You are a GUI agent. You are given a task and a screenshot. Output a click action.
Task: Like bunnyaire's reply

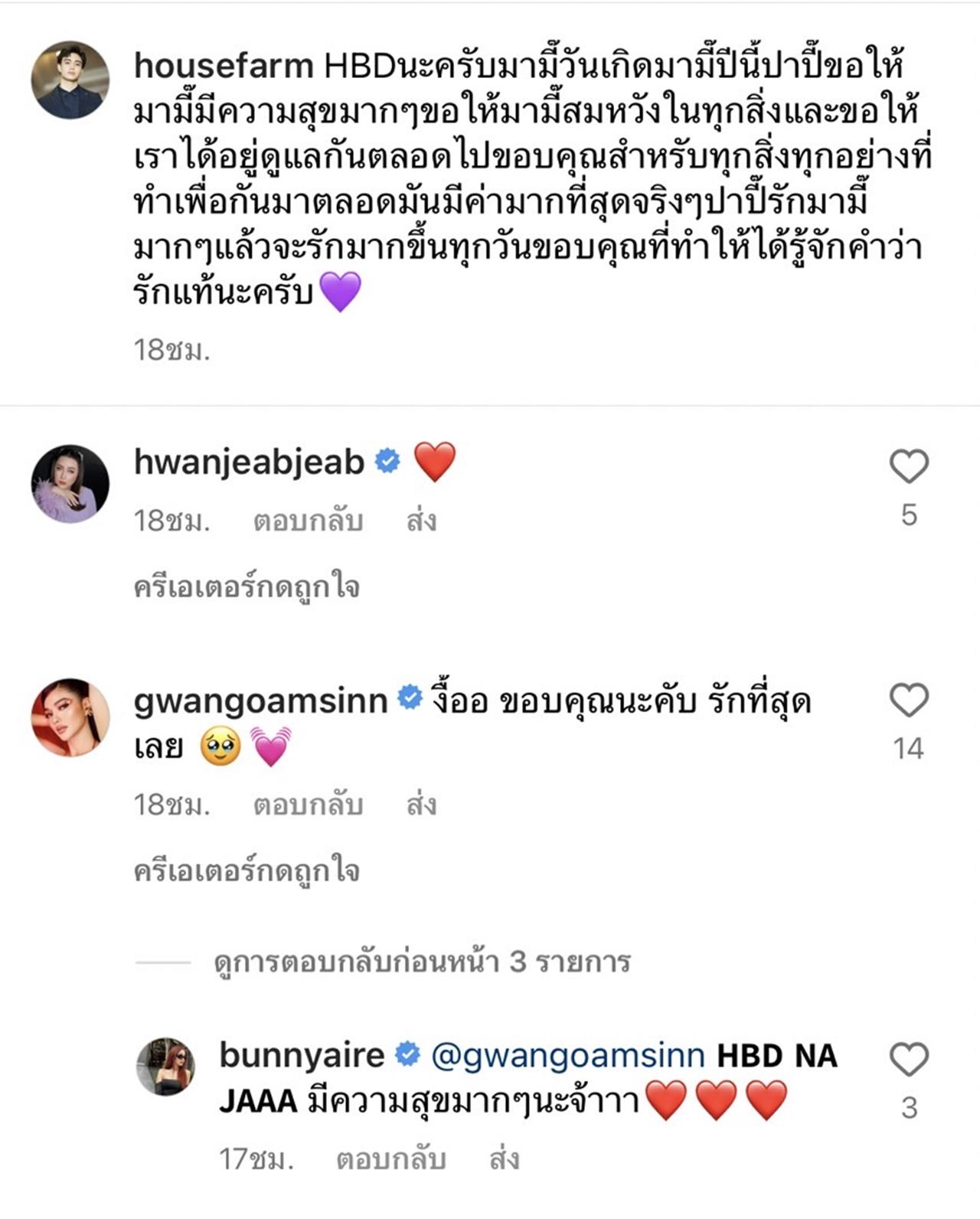(909, 1060)
